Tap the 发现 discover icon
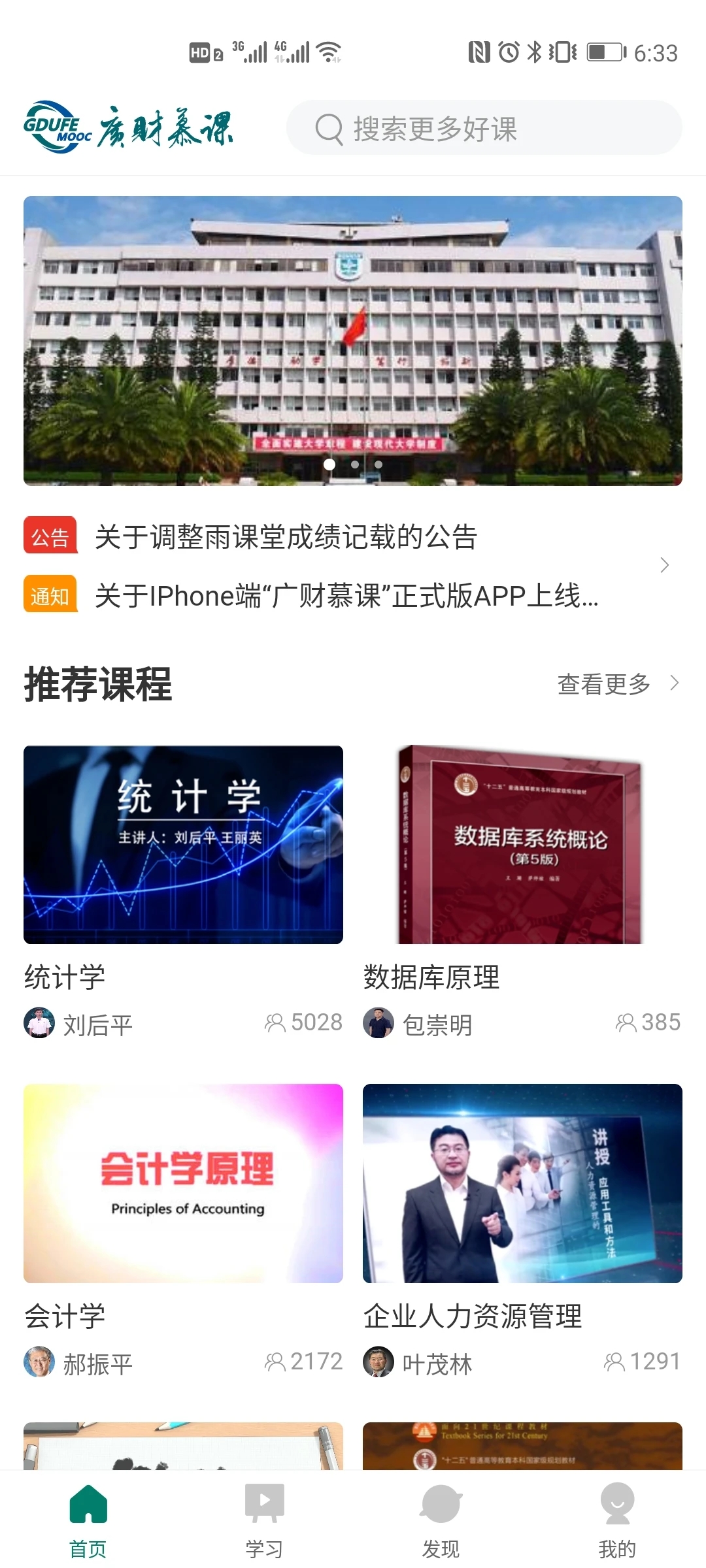706x1568 pixels. 440,1503
